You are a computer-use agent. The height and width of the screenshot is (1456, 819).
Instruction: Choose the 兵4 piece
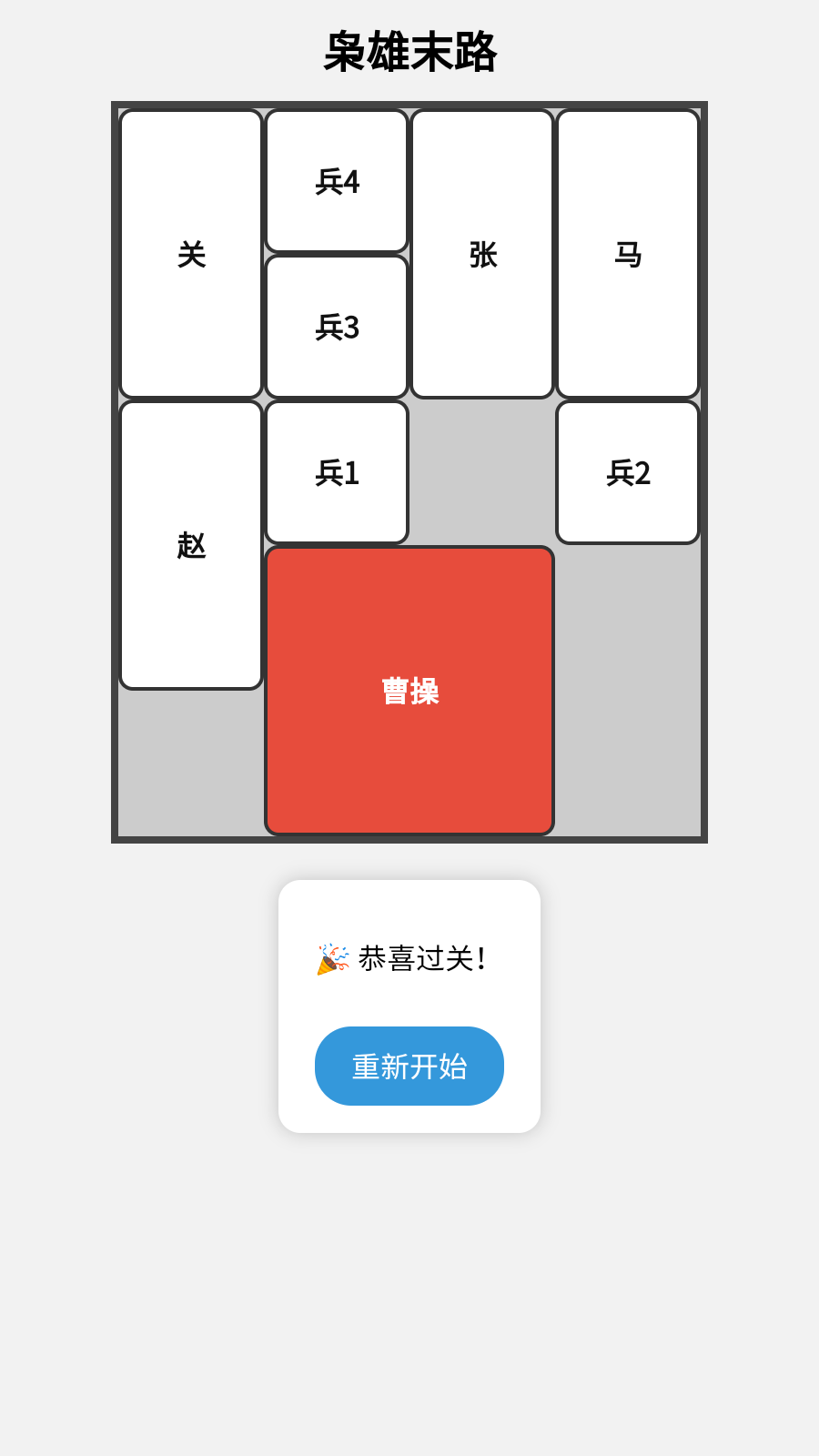tap(337, 181)
